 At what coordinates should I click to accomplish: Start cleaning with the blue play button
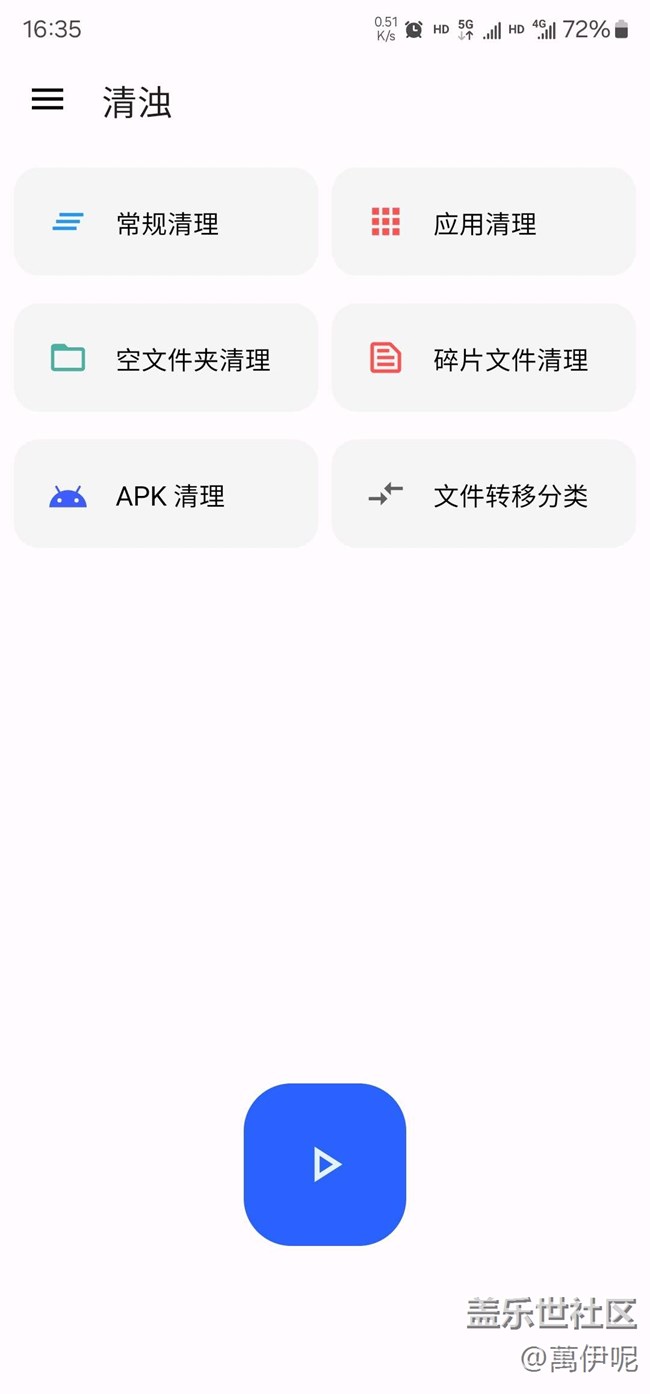click(325, 1164)
